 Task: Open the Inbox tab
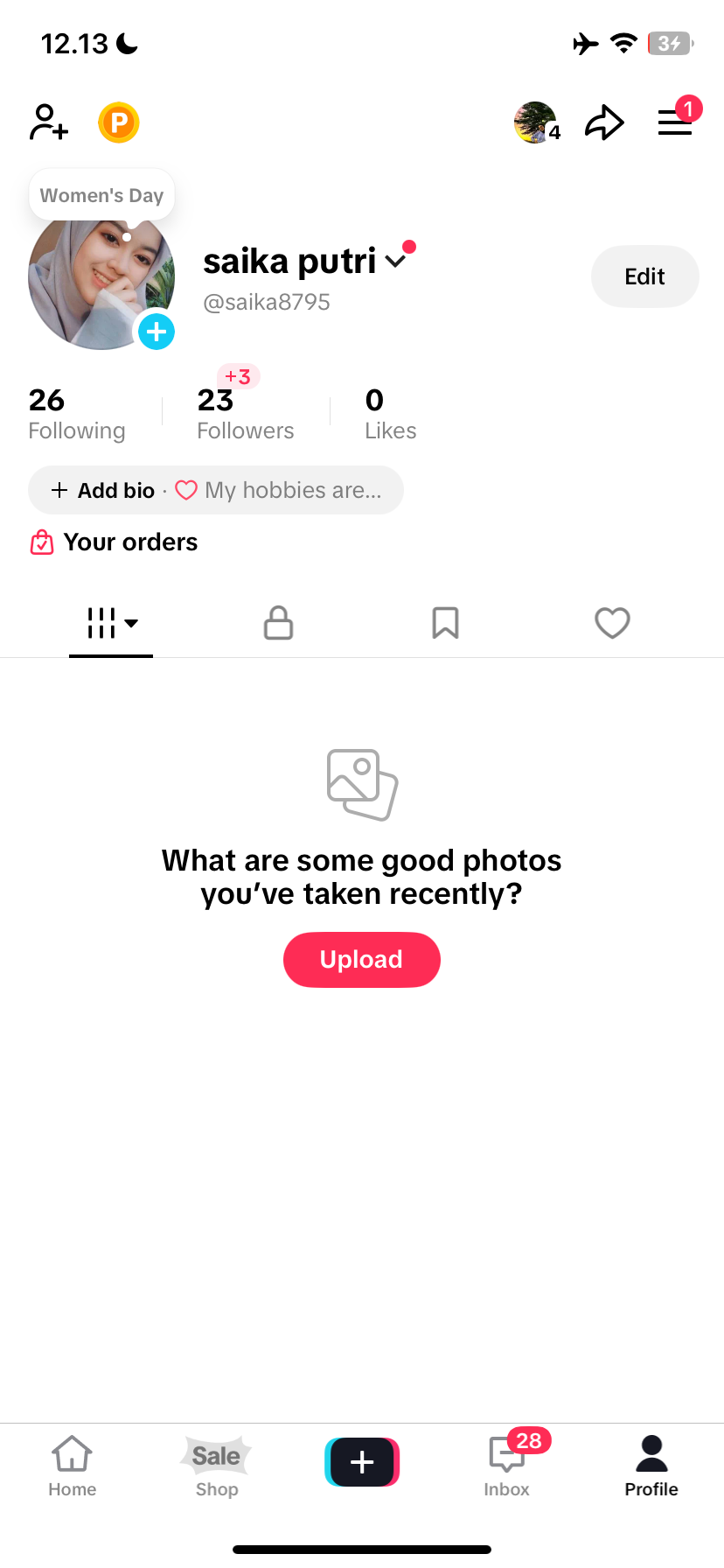(x=506, y=1466)
